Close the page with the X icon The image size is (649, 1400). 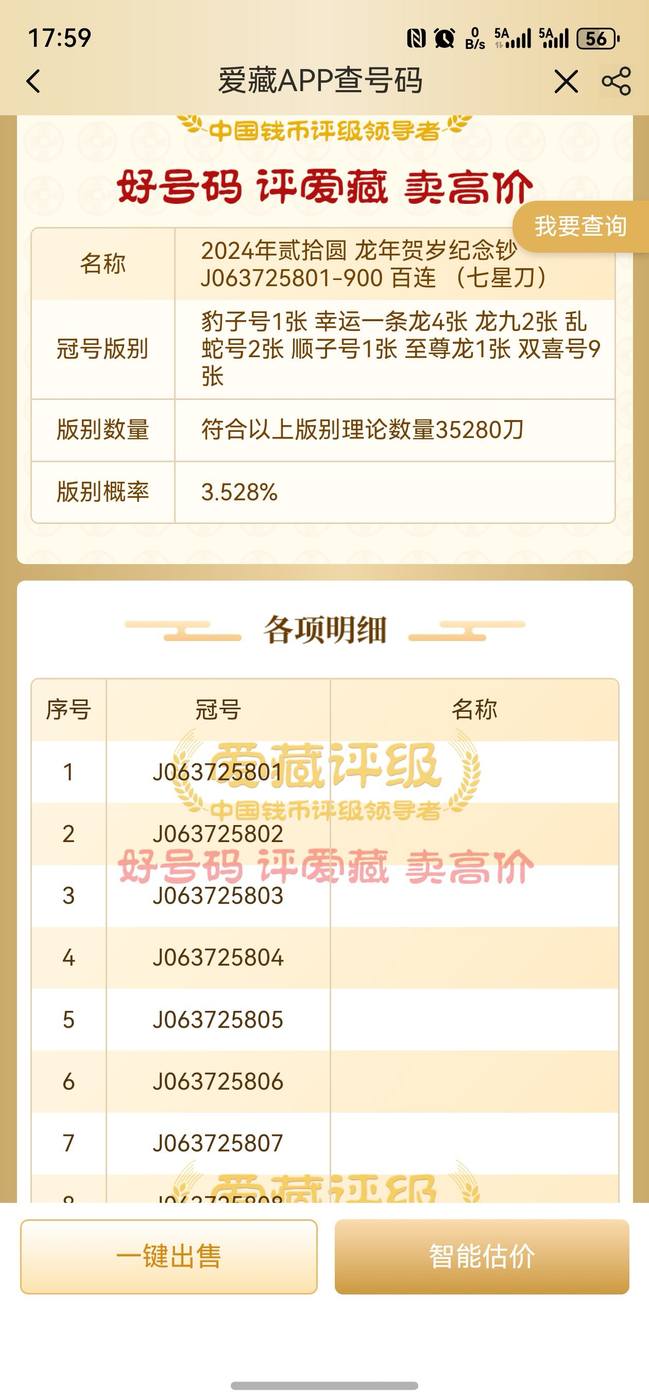(x=566, y=82)
